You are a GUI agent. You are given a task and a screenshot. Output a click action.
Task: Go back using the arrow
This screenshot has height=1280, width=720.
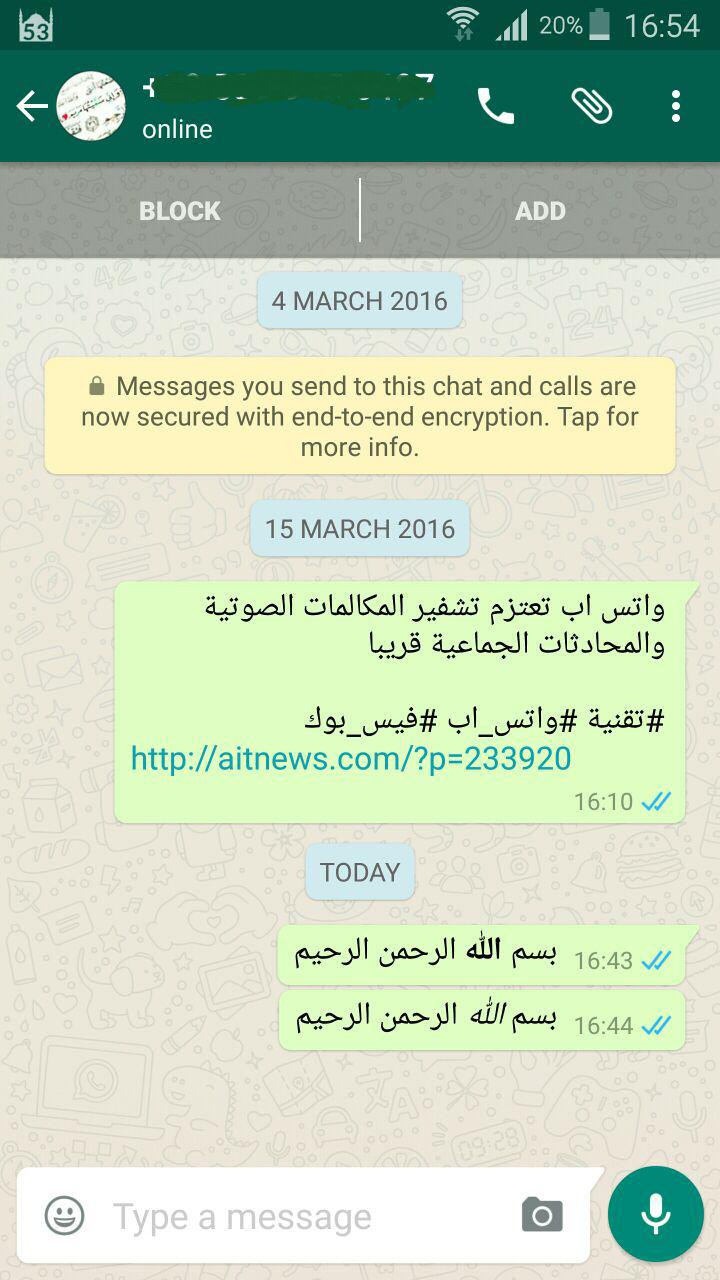[32, 106]
